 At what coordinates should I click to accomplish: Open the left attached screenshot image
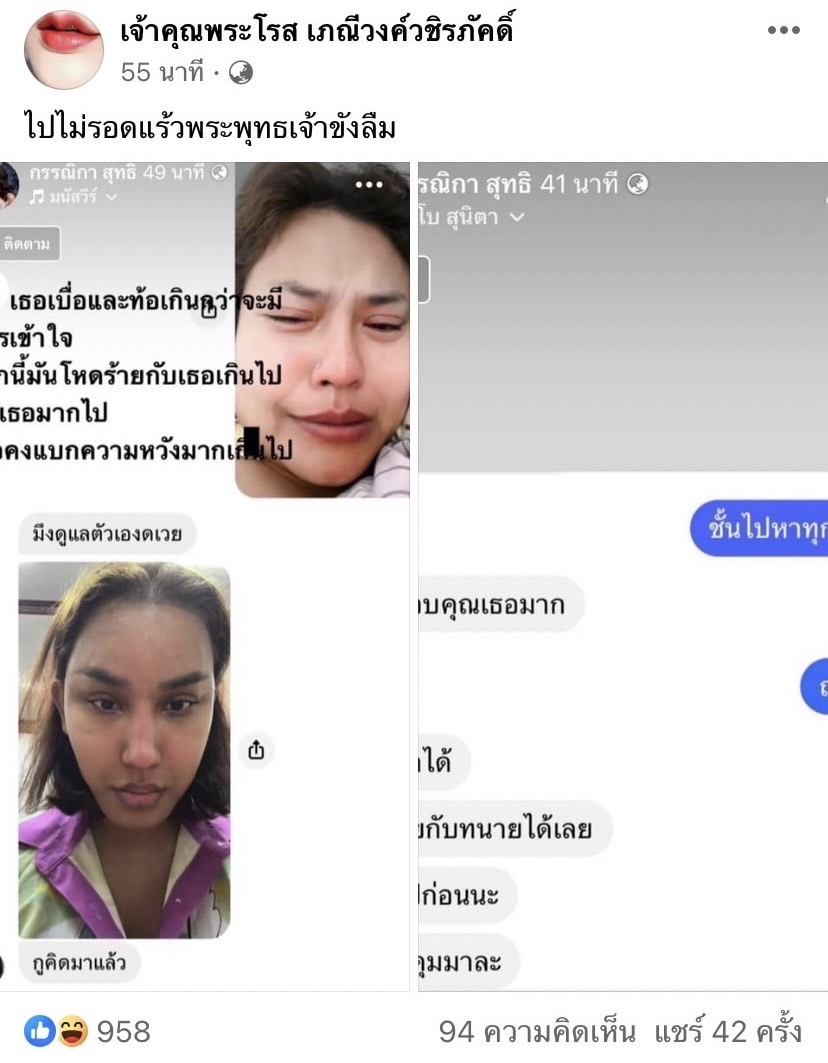(205, 575)
